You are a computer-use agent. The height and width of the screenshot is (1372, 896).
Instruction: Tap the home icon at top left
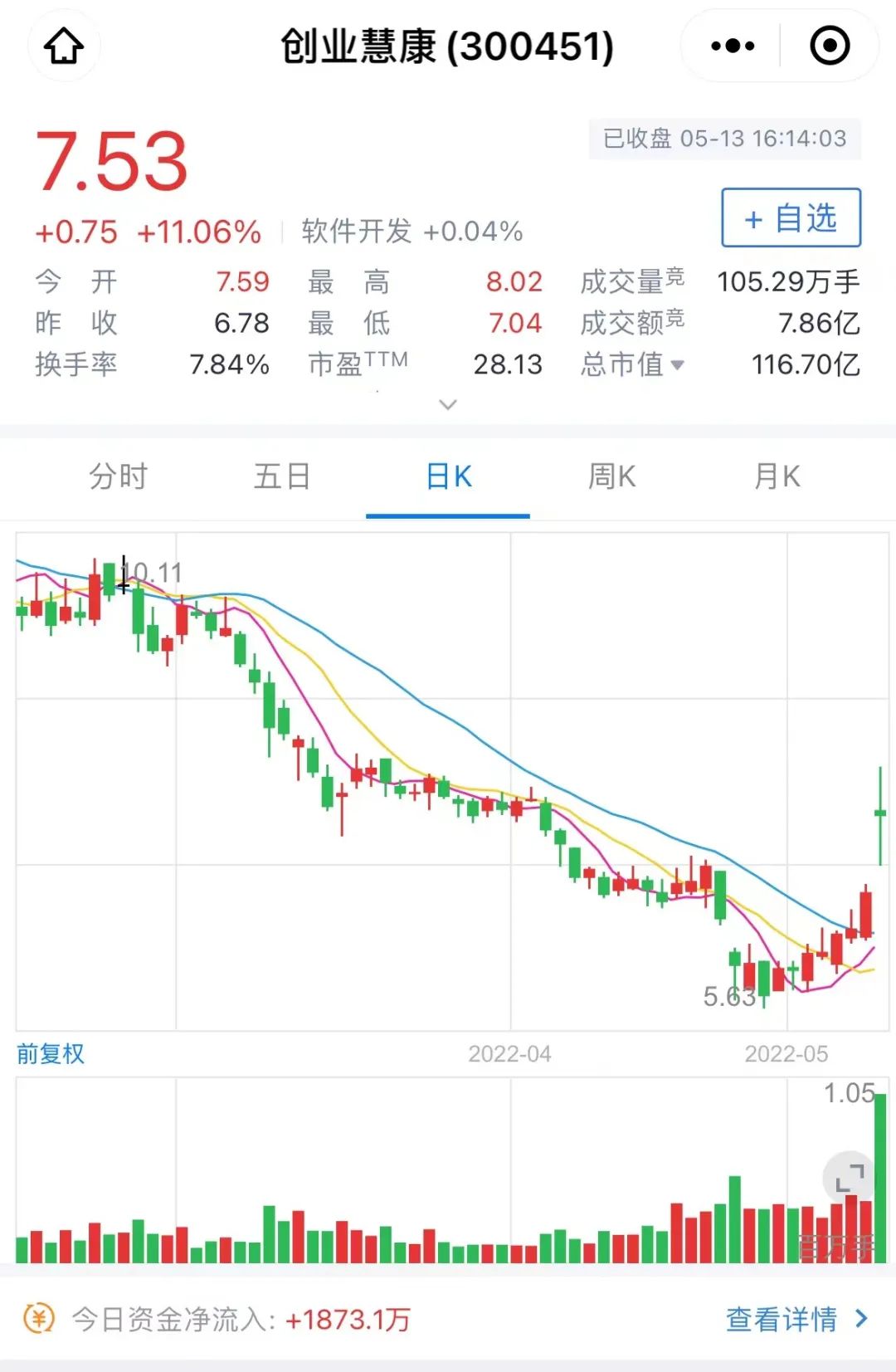tap(64, 46)
